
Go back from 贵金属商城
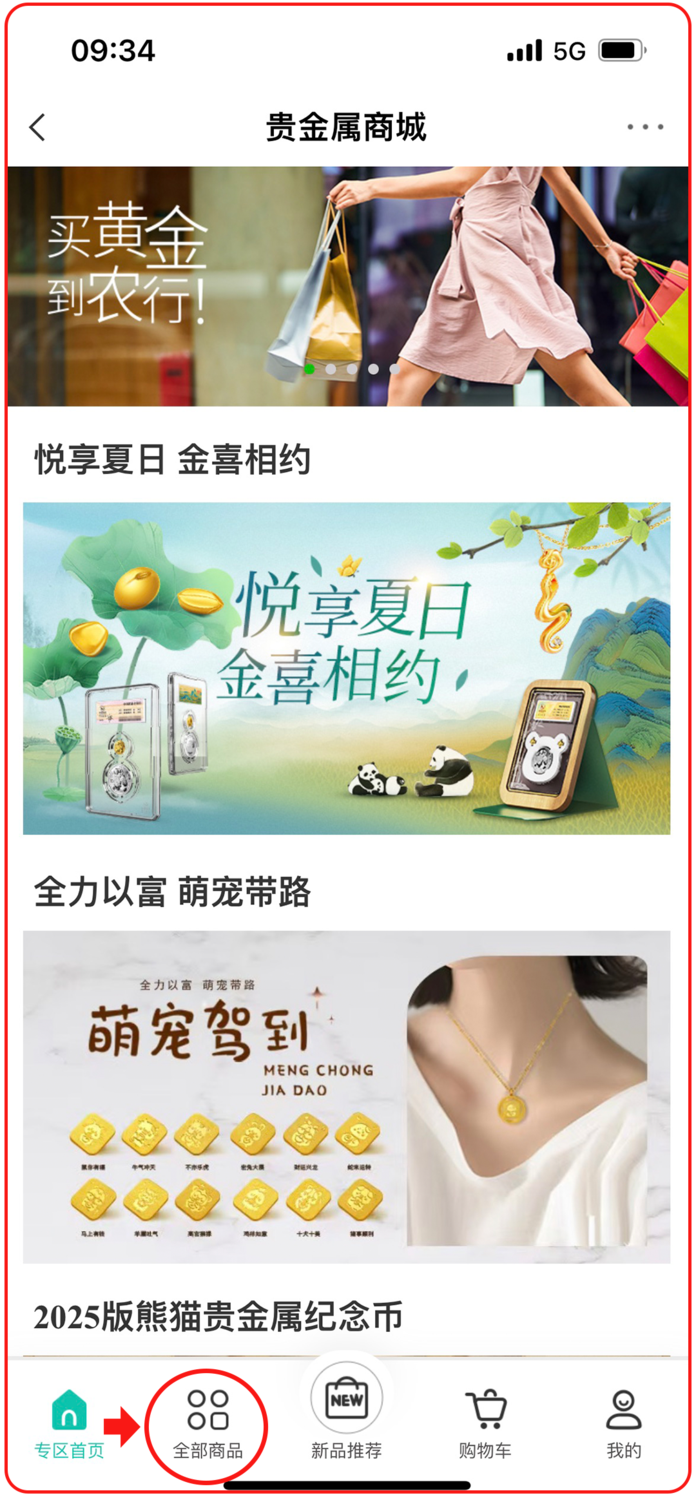click(x=38, y=128)
